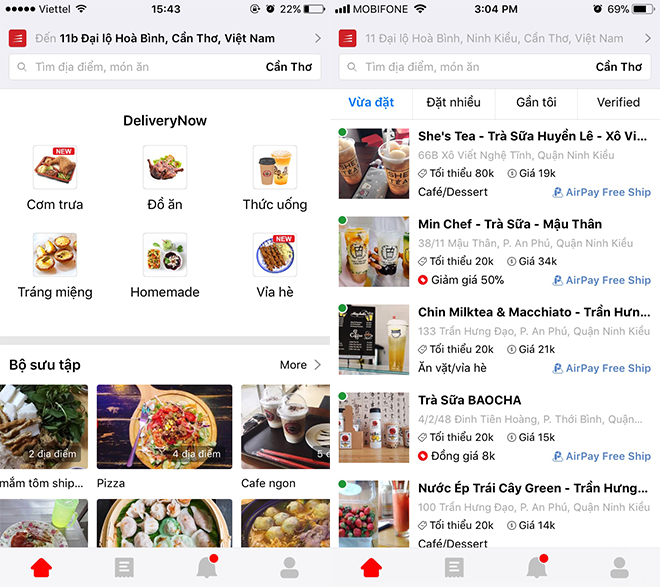The image size is (660, 587).
Task: Tap More next to Bộ sưu tập
Action: point(300,365)
